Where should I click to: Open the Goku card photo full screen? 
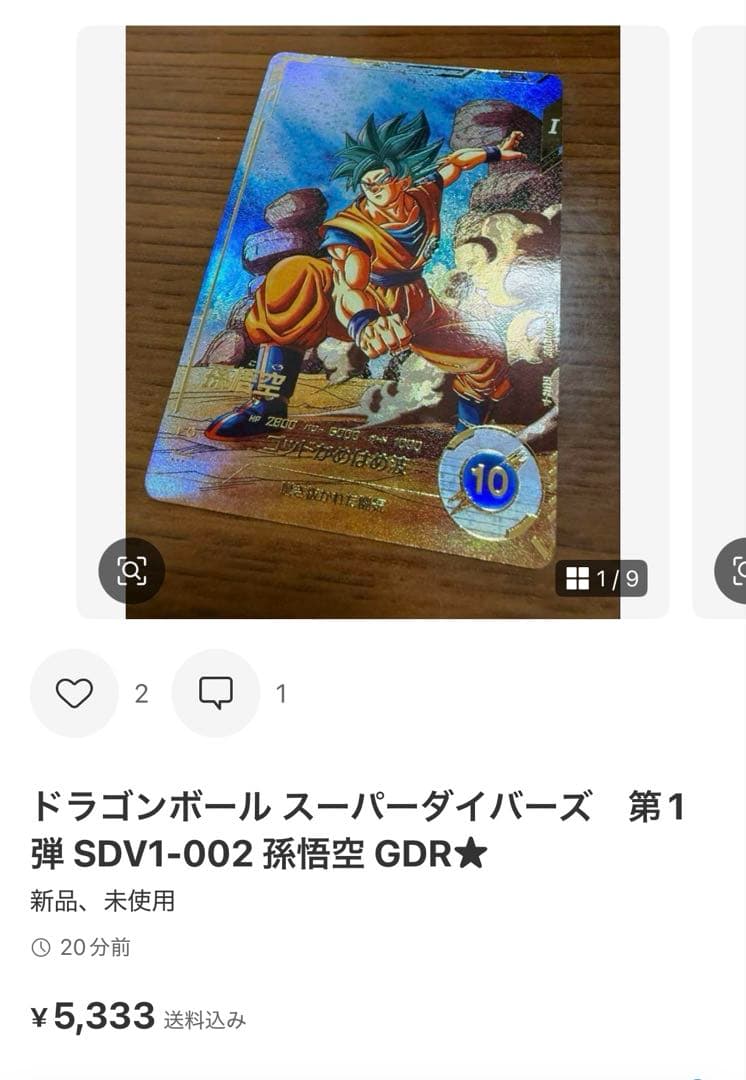pyautogui.click(x=372, y=300)
